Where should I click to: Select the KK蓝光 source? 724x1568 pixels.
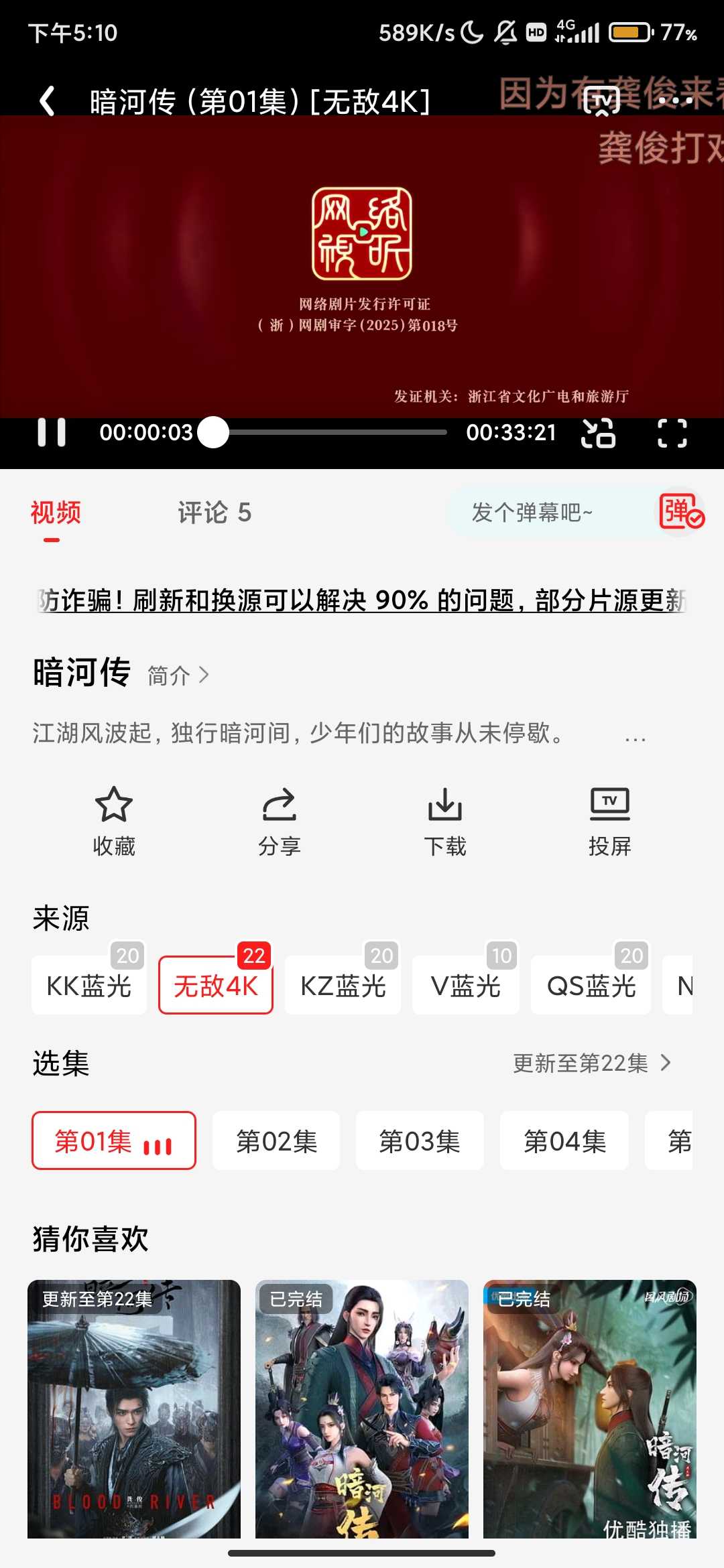click(88, 986)
